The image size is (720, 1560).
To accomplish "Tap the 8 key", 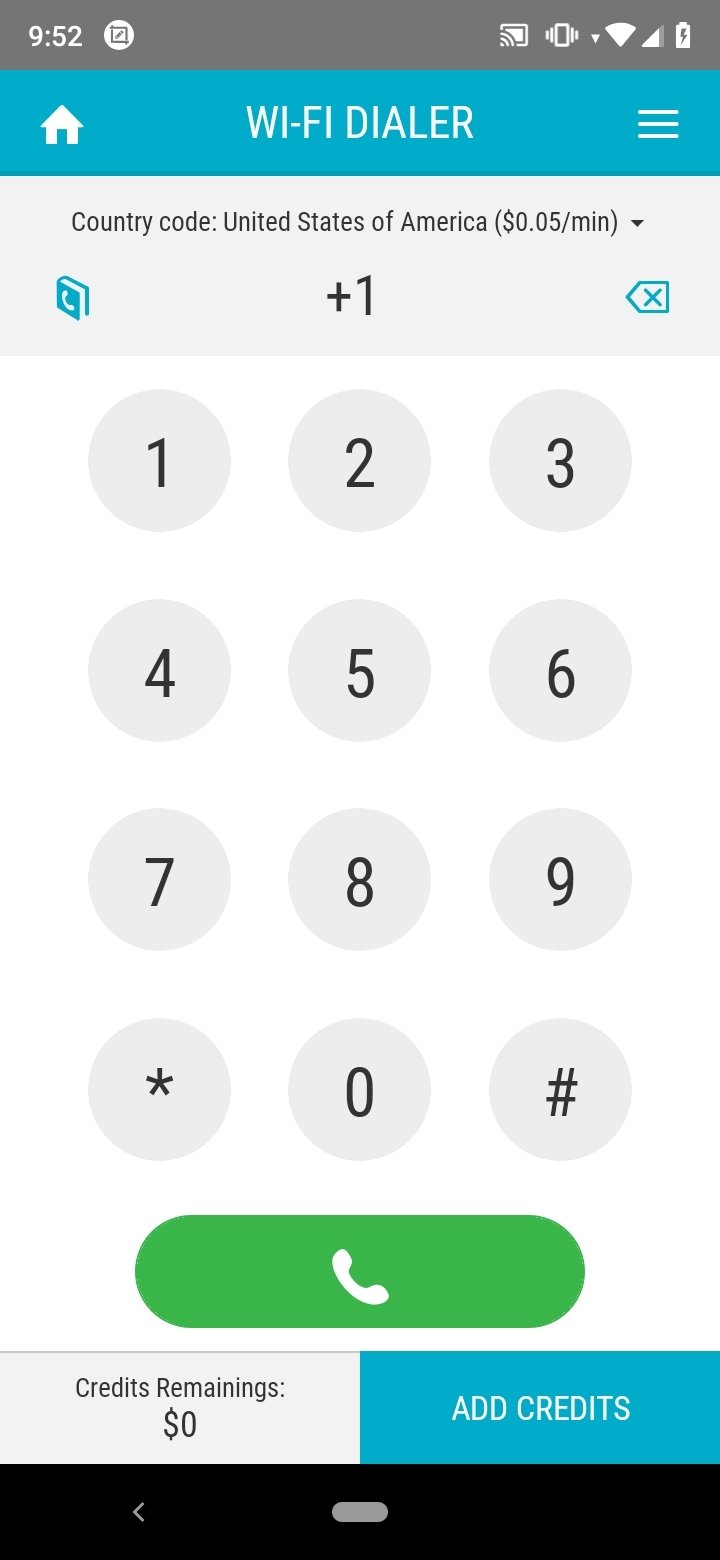I will [360, 880].
